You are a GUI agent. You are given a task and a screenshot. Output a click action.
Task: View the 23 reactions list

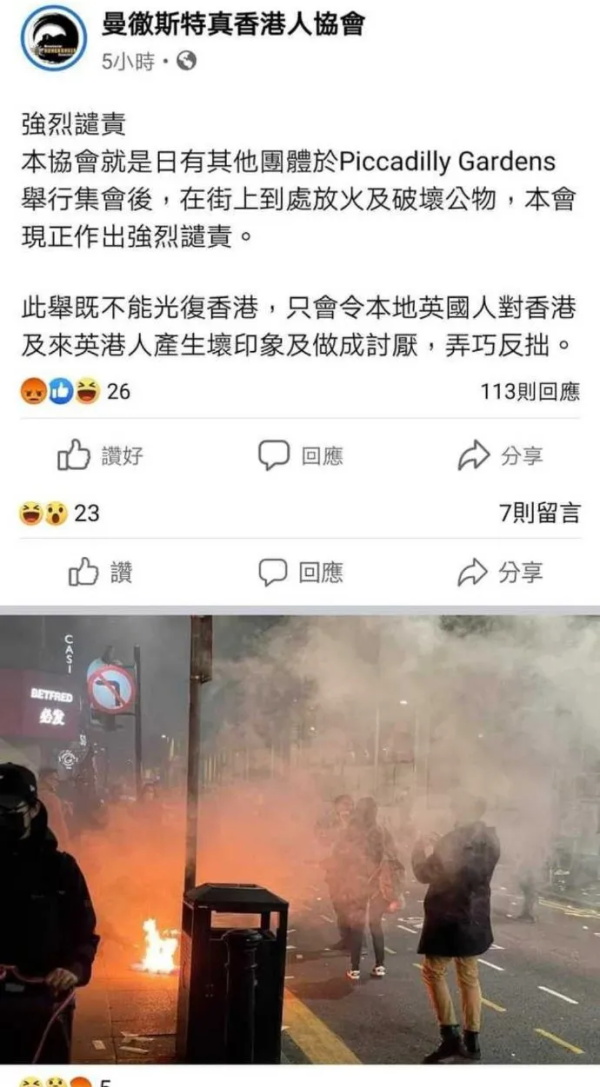(60, 513)
